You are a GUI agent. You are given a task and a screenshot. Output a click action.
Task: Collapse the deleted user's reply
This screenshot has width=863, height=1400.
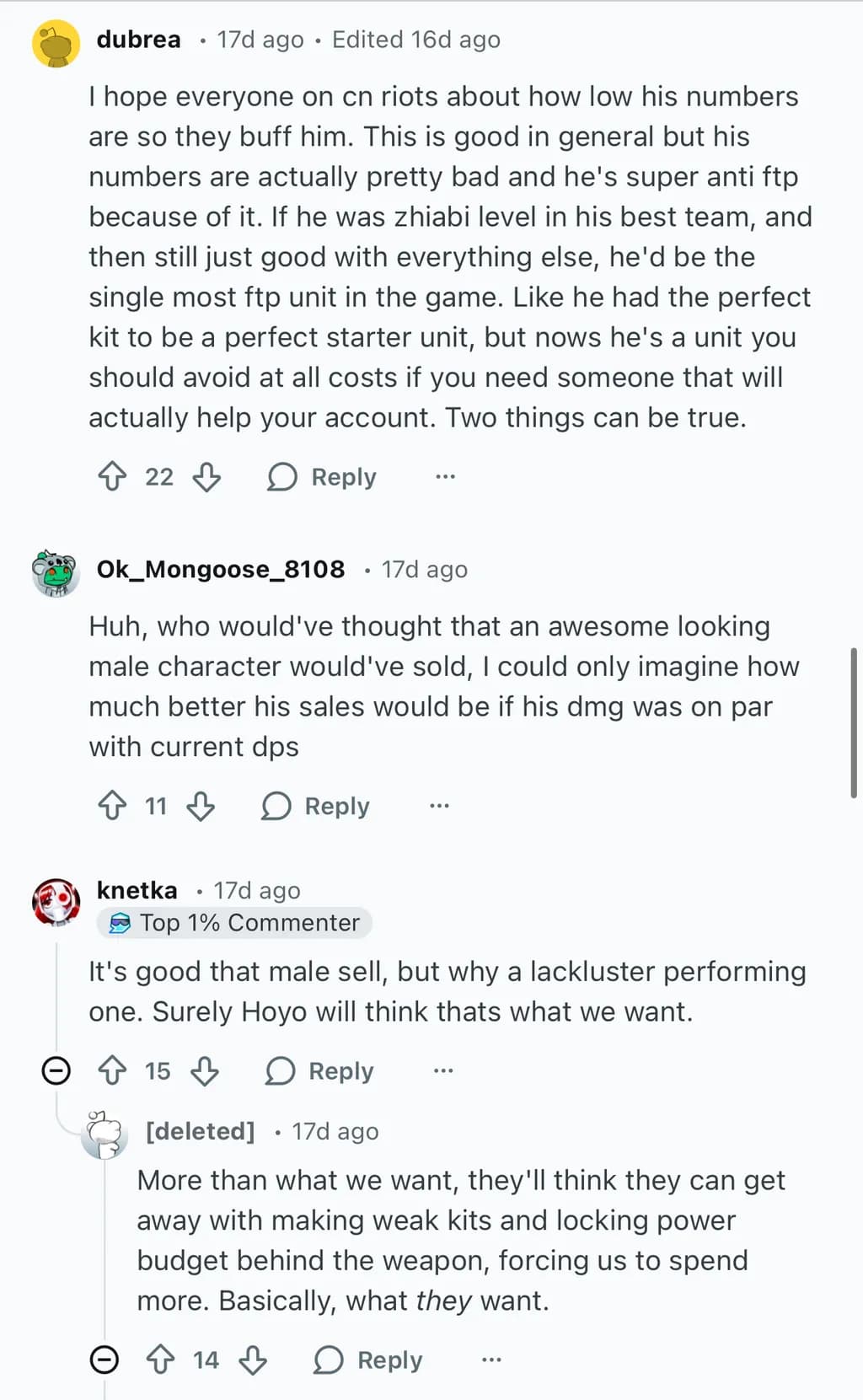pyautogui.click(x=105, y=1360)
